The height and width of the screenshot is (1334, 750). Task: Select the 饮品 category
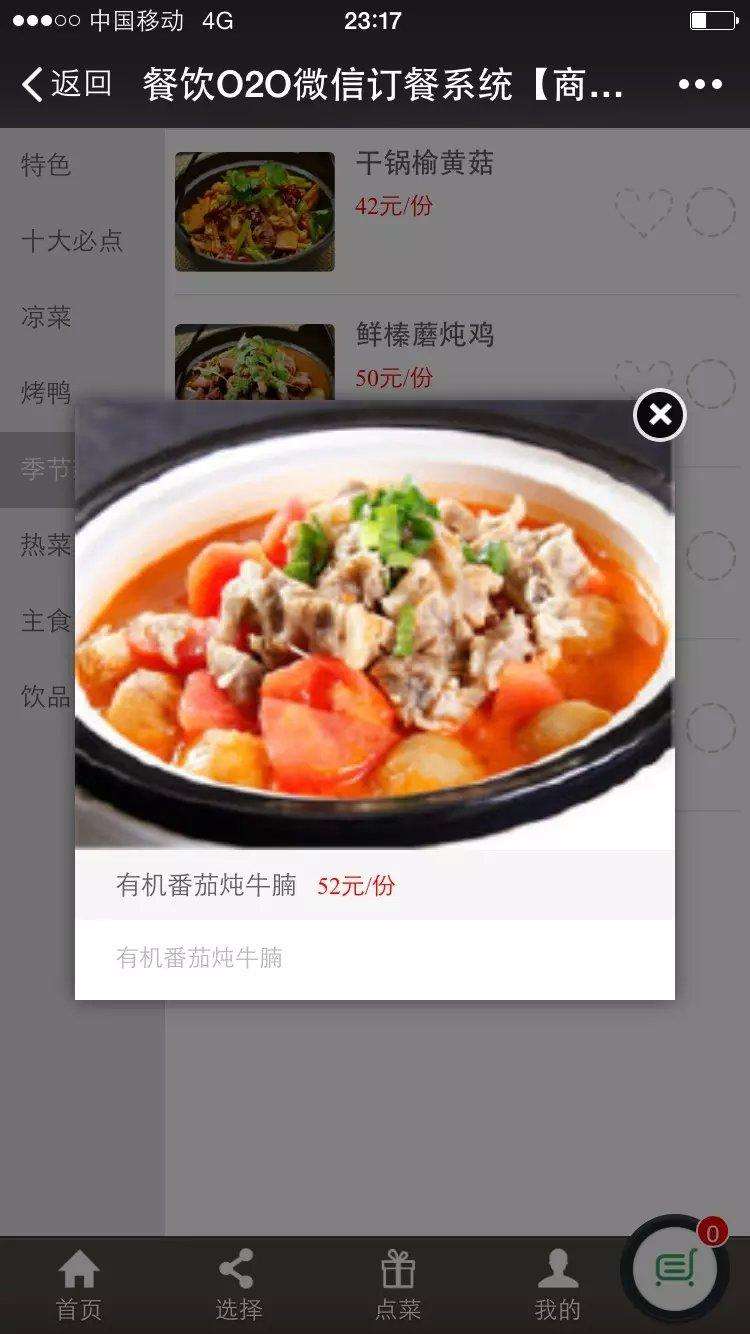47,697
